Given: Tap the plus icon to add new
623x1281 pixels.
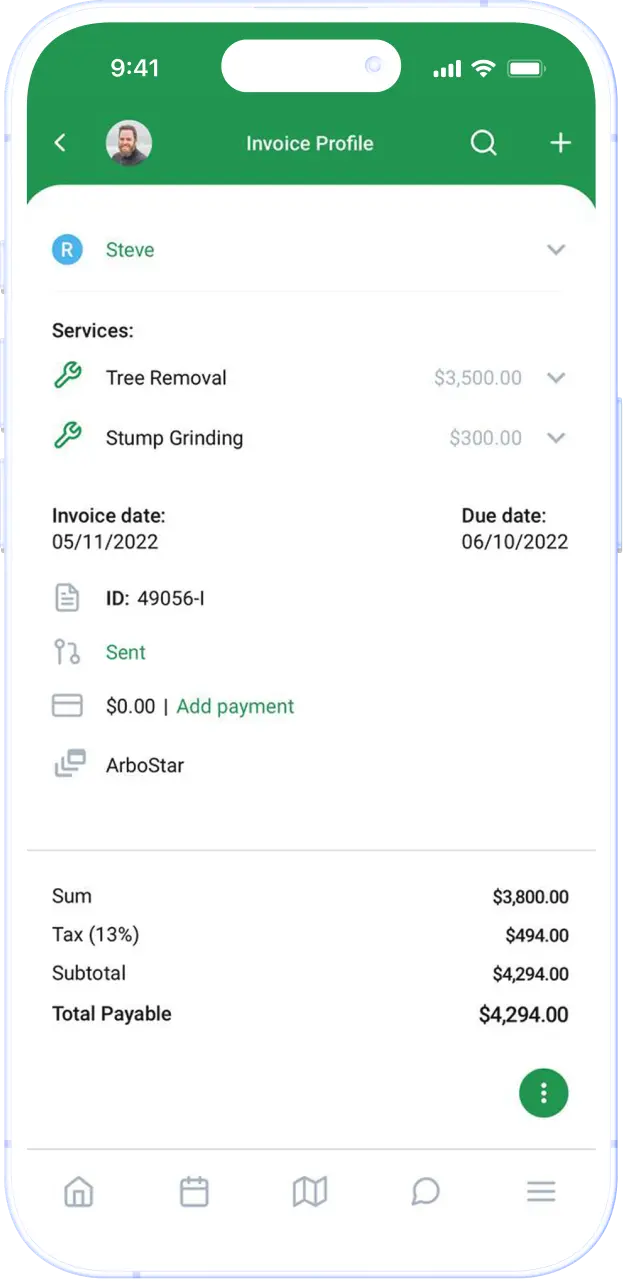Looking at the screenshot, I should click(560, 143).
